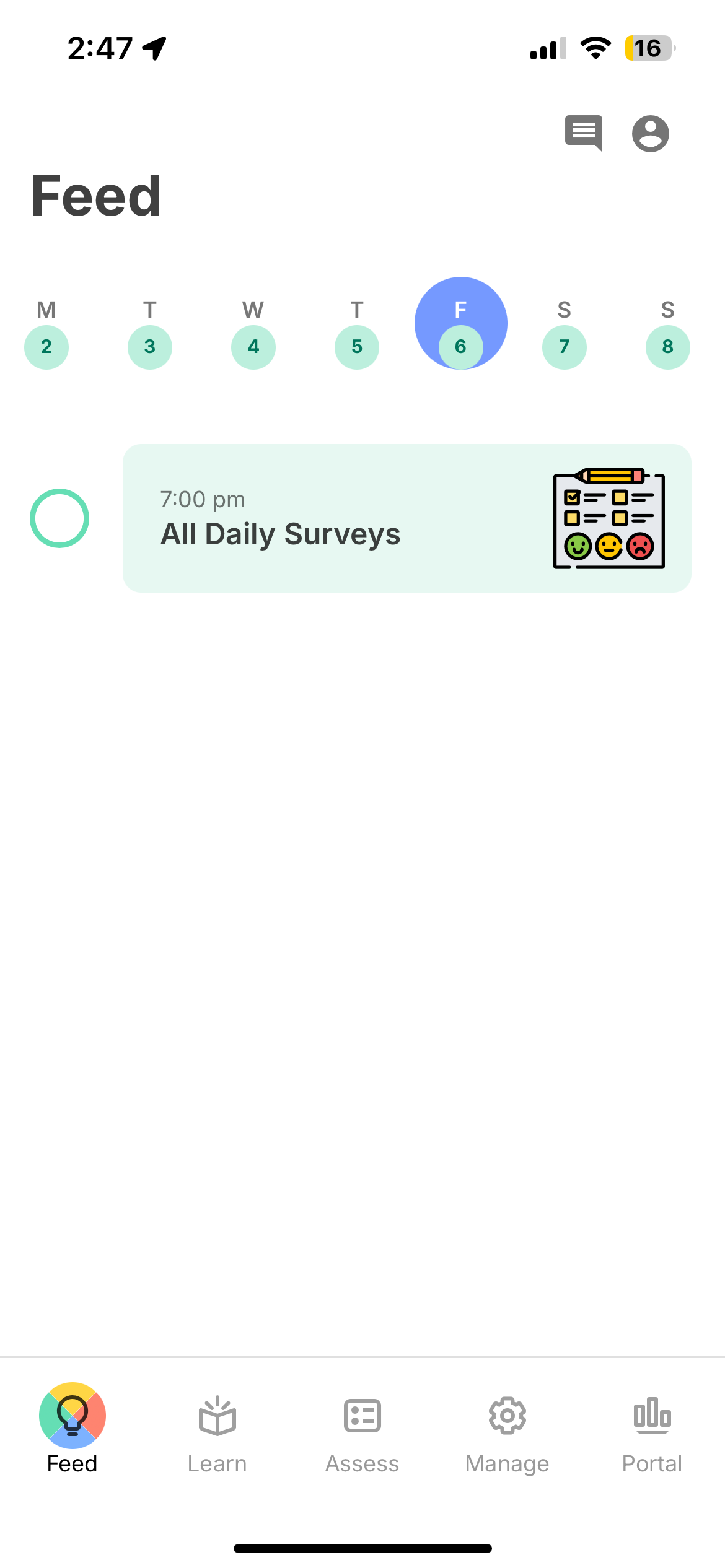This screenshot has height=1568, width=725.
Task: Open the messages speech bubble icon
Action: tap(583, 133)
